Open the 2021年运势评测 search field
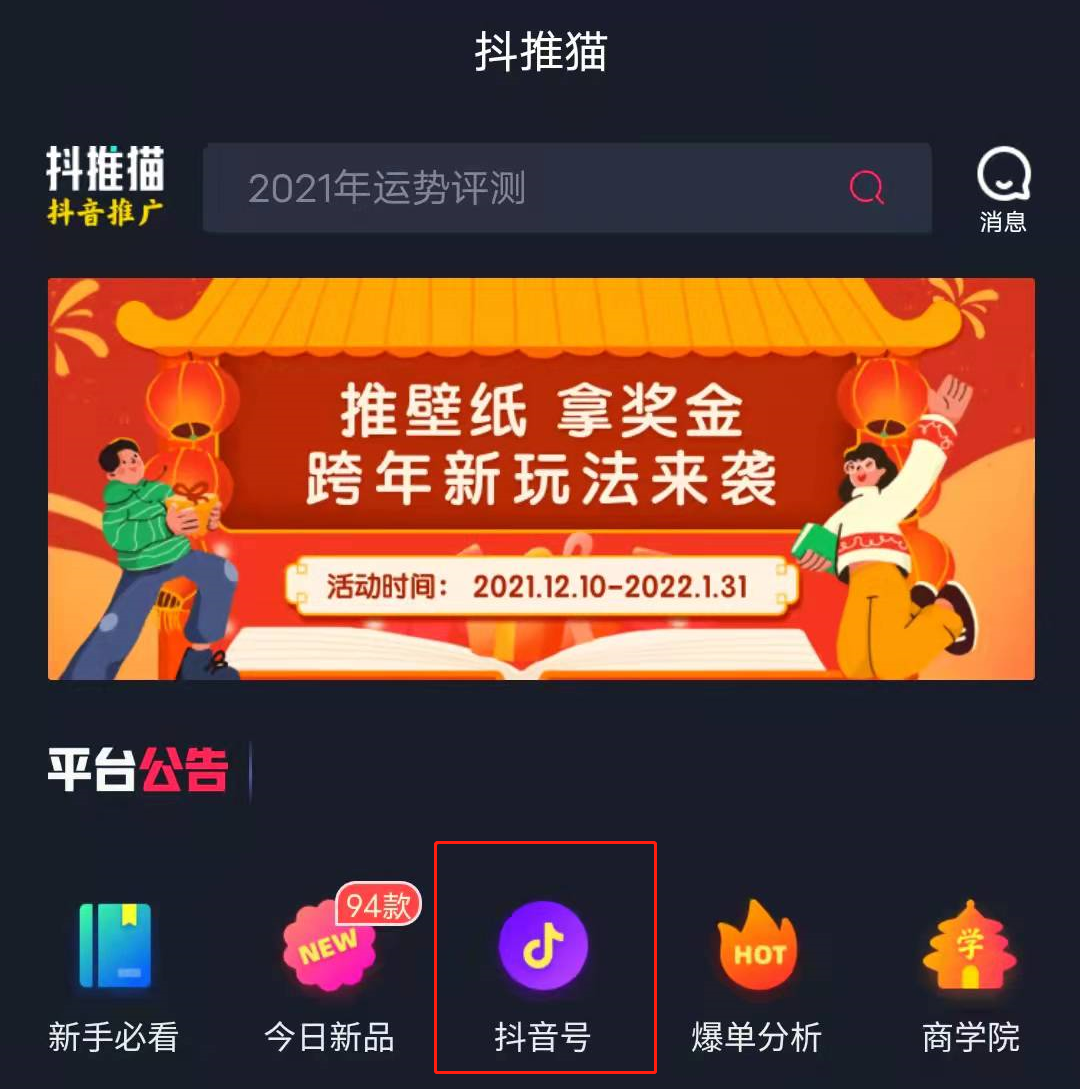Viewport: 1080px width, 1089px height. pyautogui.click(x=520, y=188)
